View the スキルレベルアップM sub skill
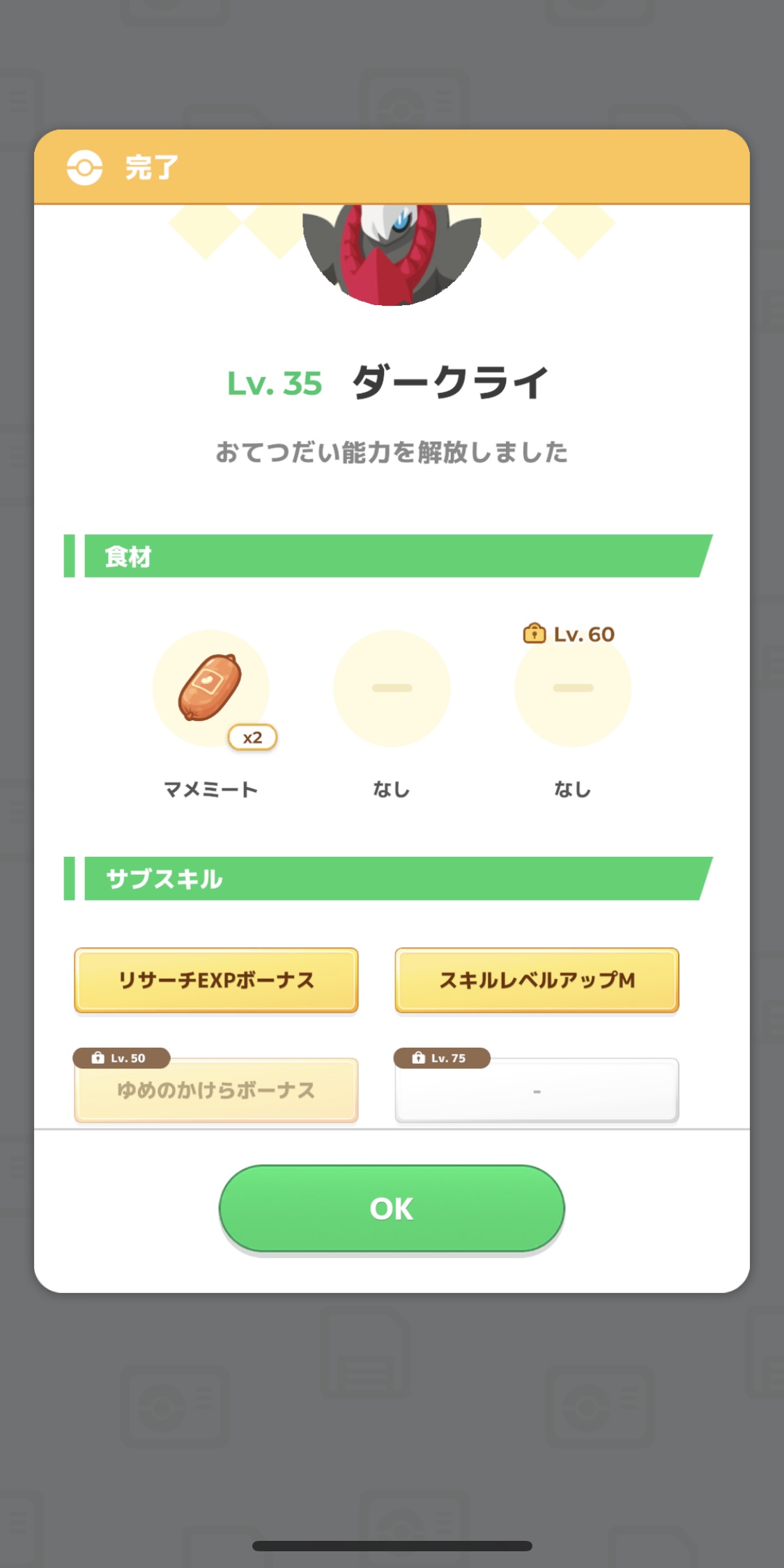The height and width of the screenshot is (1568, 784). pyautogui.click(x=537, y=980)
